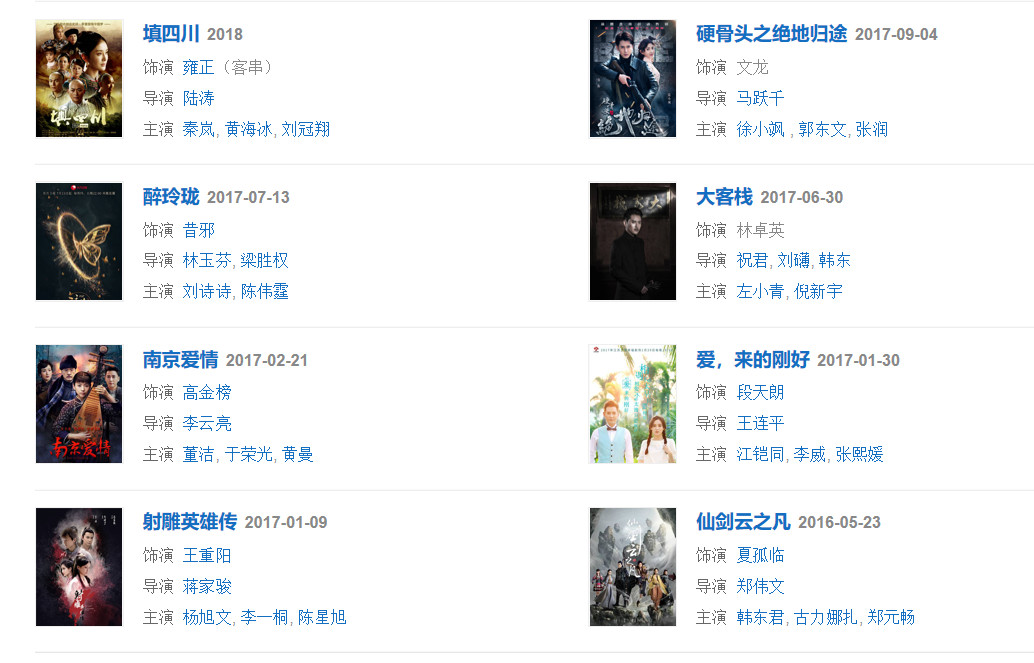
Task: Open director 李云亮's page
Action: point(207,423)
